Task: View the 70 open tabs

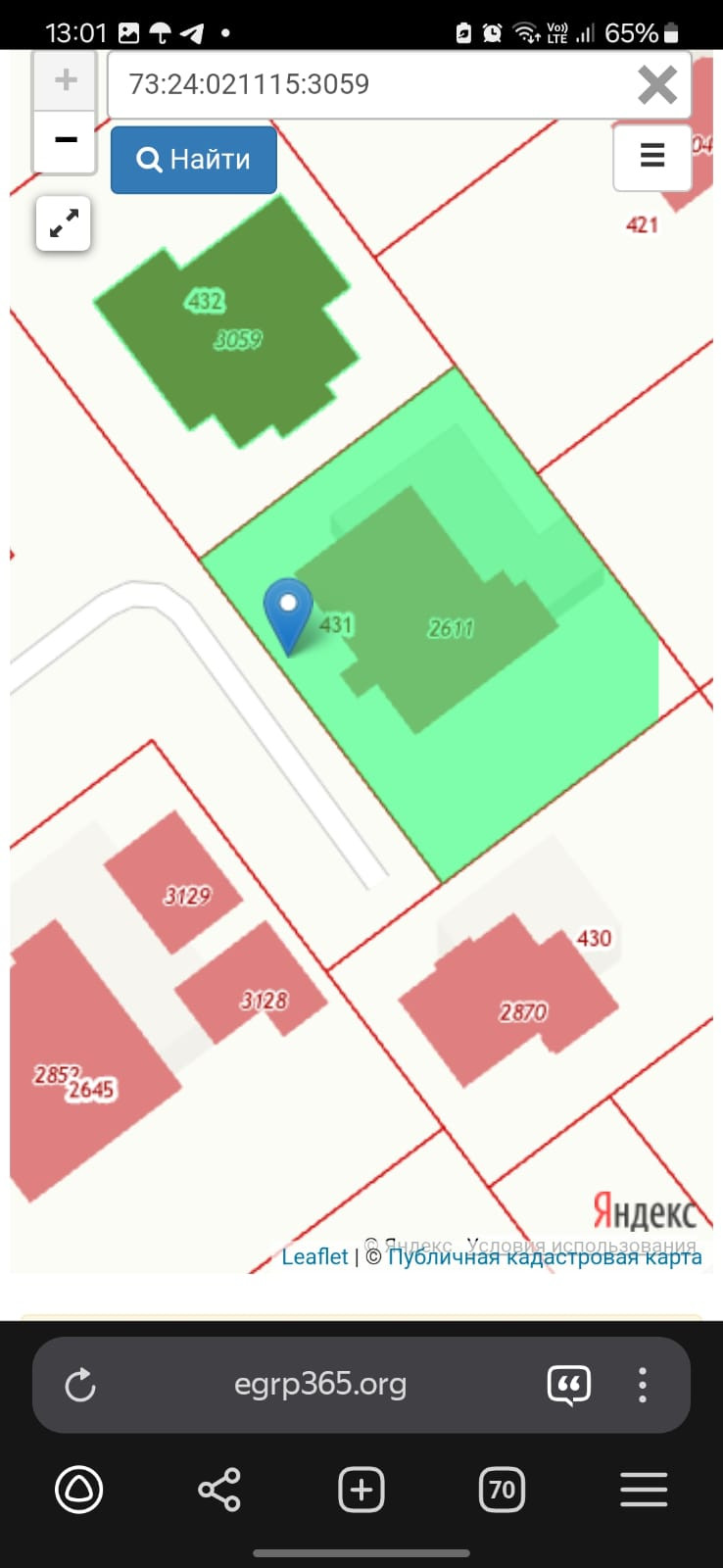Action: tap(502, 1491)
